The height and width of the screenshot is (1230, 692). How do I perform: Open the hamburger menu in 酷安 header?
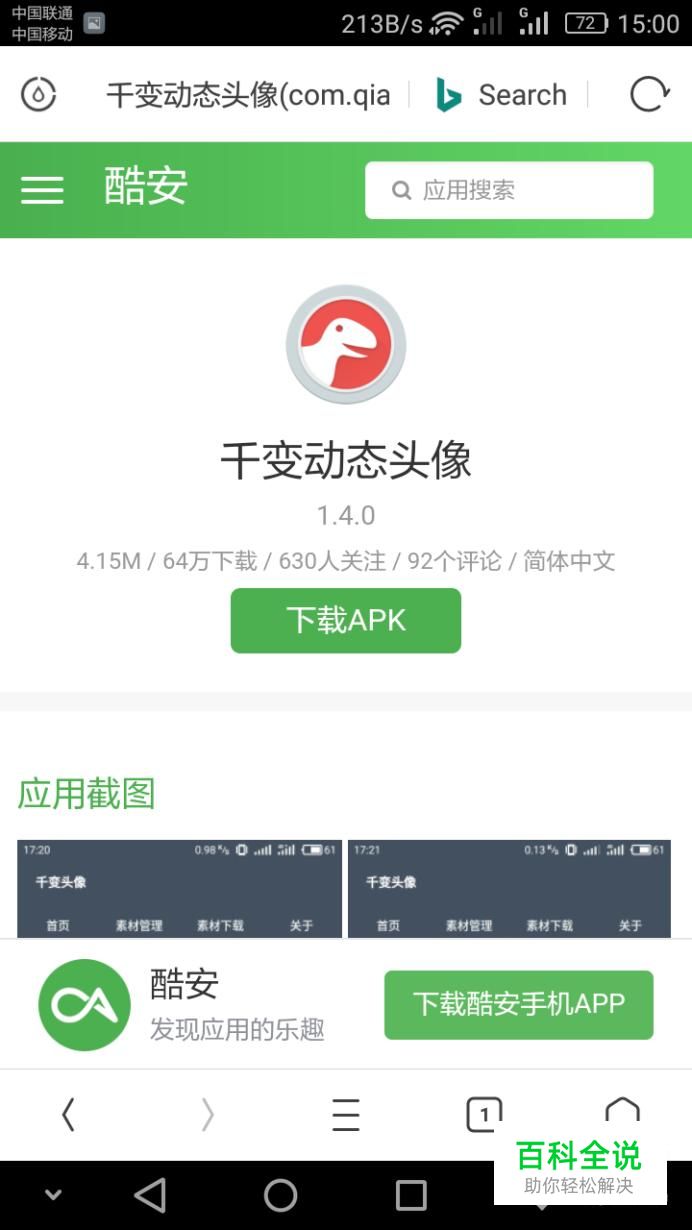42,190
